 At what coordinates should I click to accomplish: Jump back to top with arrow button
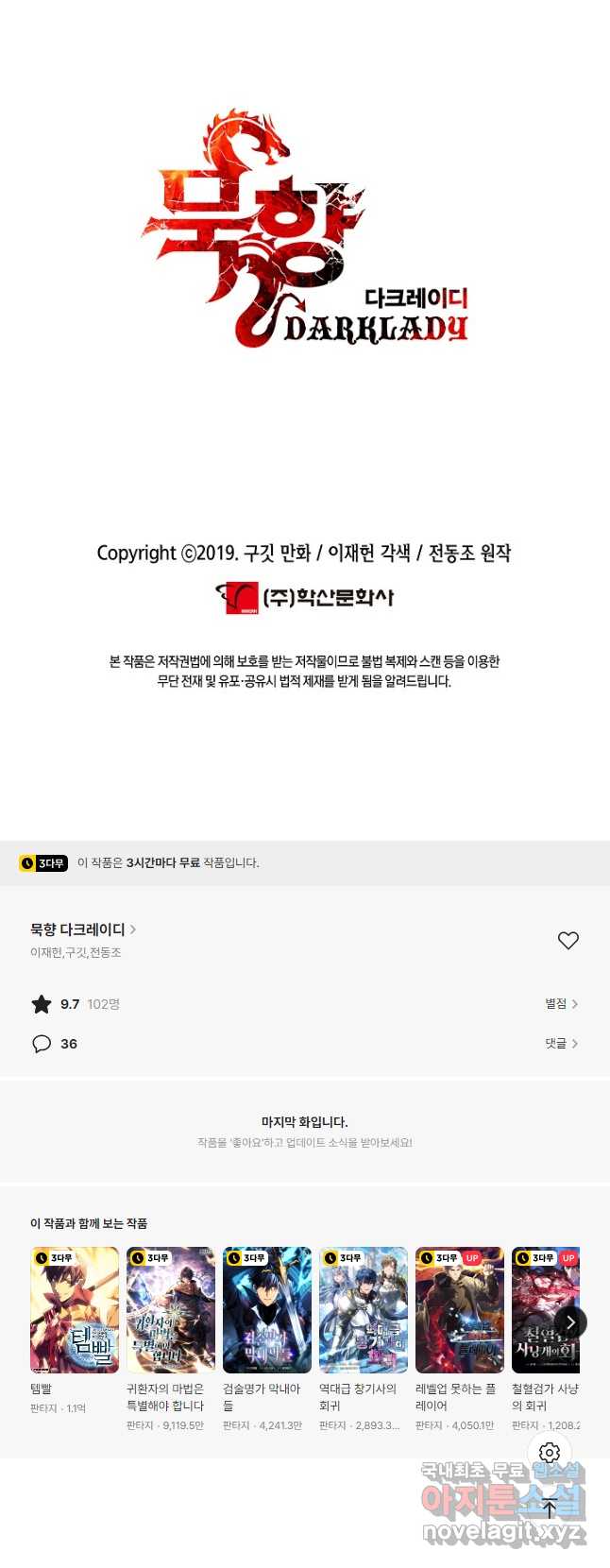[550, 1509]
